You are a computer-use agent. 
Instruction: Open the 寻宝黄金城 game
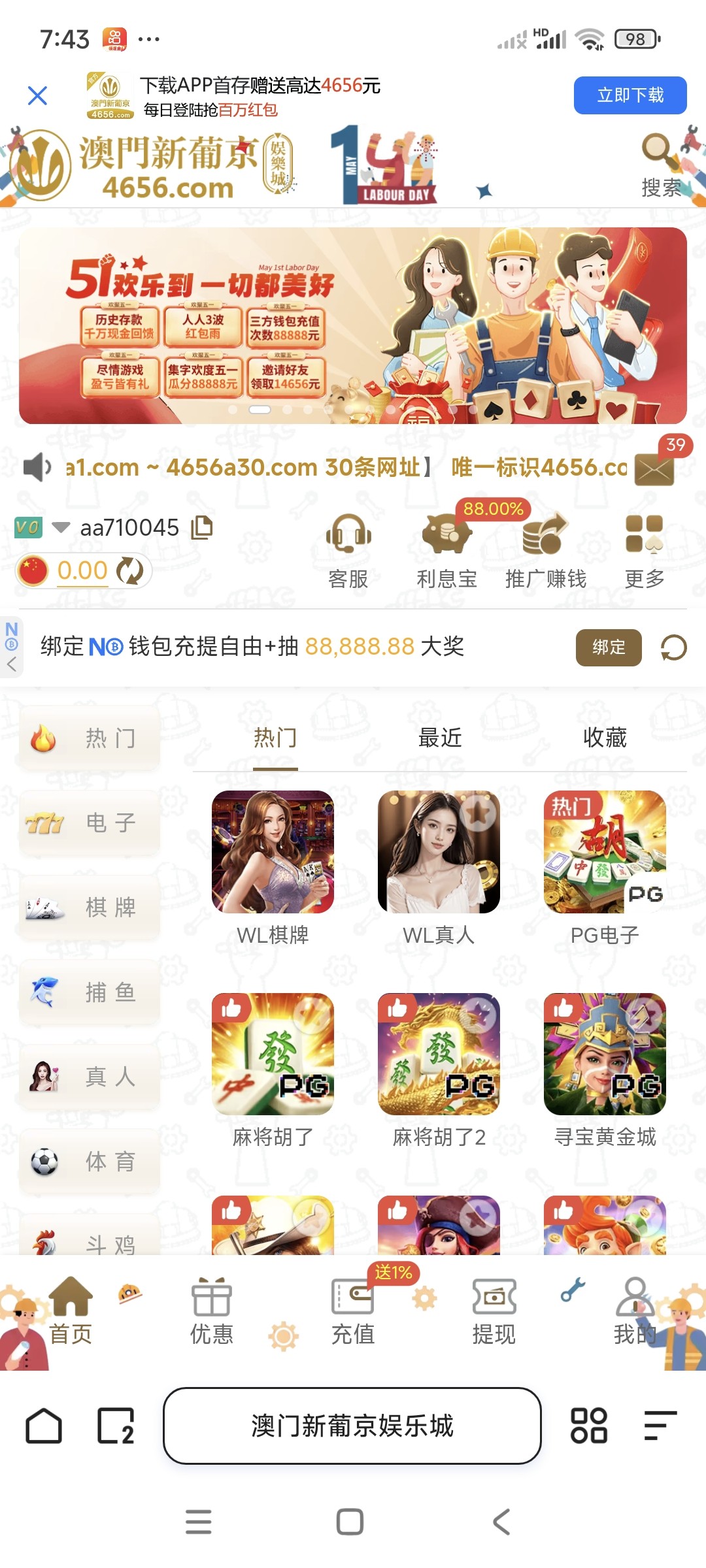(x=605, y=1068)
